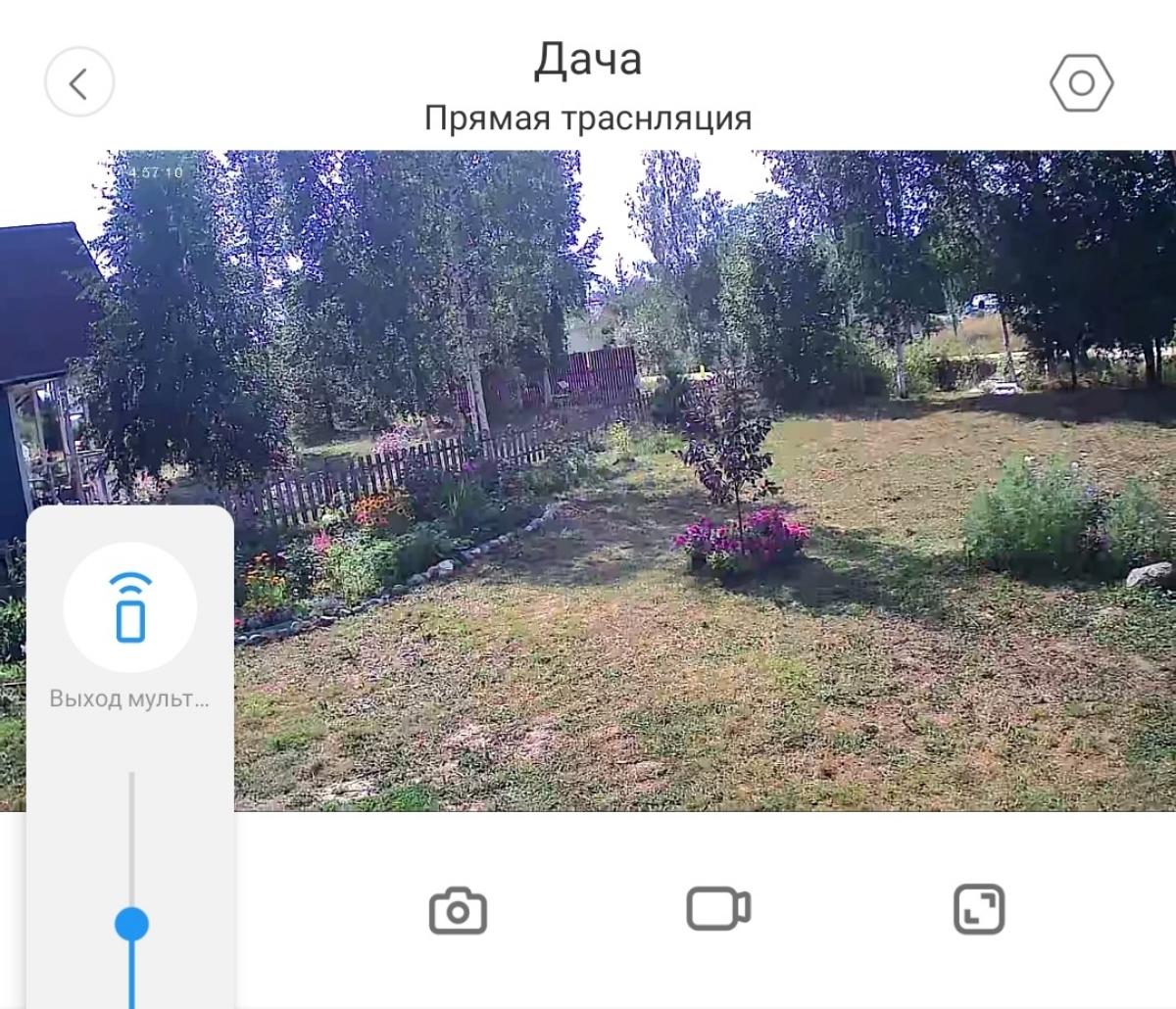Go back from the Дача live stream
1176x1009 pixels.
tap(79, 82)
